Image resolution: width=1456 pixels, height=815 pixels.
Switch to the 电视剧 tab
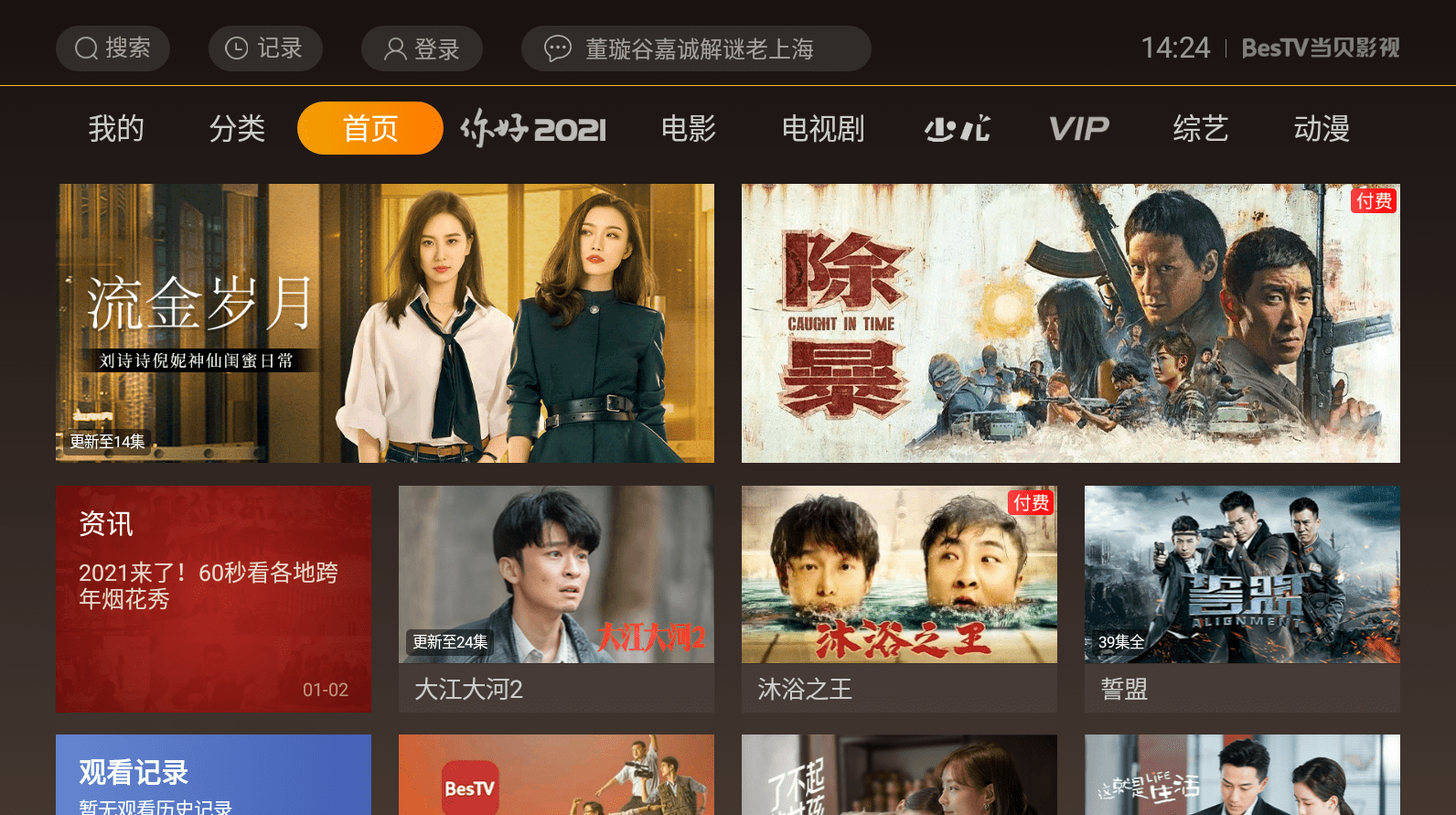click(x=823, y=129)
